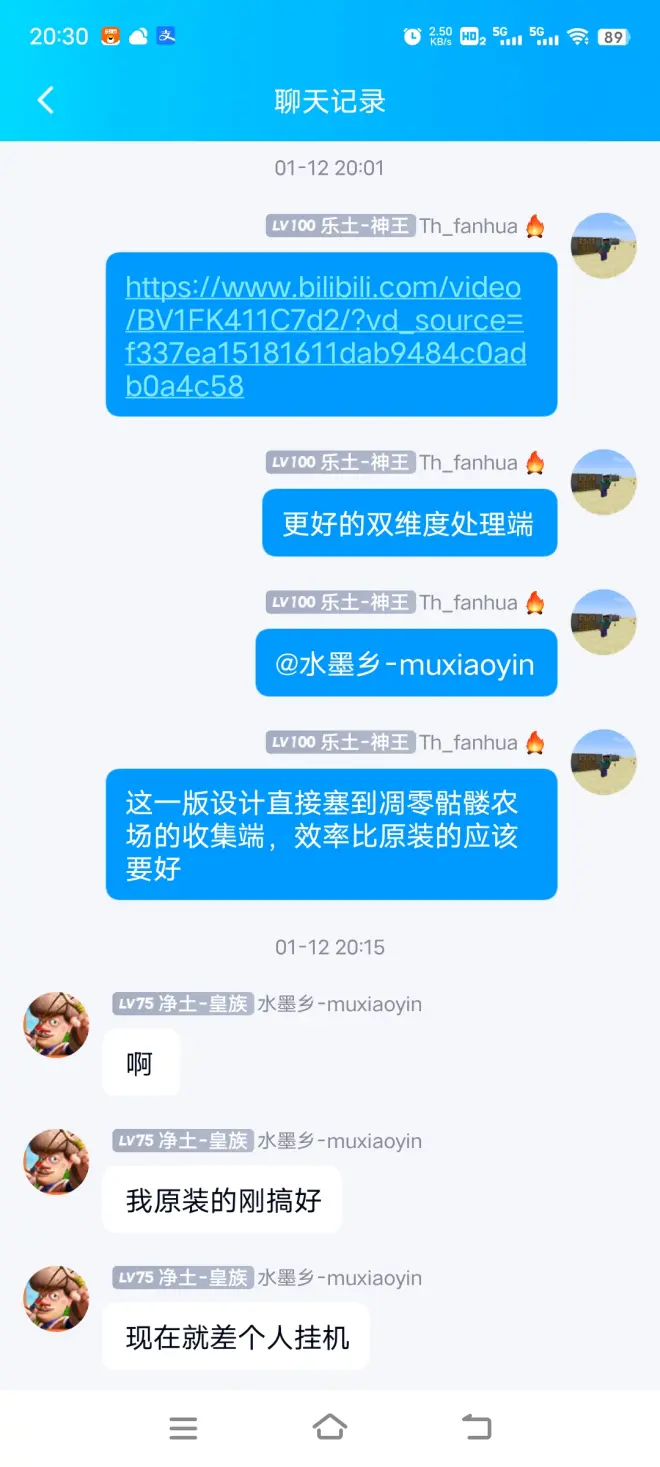This screenshot has height=1467, width=660.
Task: Tap the @水墨乡-muxiaoyin mention bubble
Action: [x=405, y=664]
